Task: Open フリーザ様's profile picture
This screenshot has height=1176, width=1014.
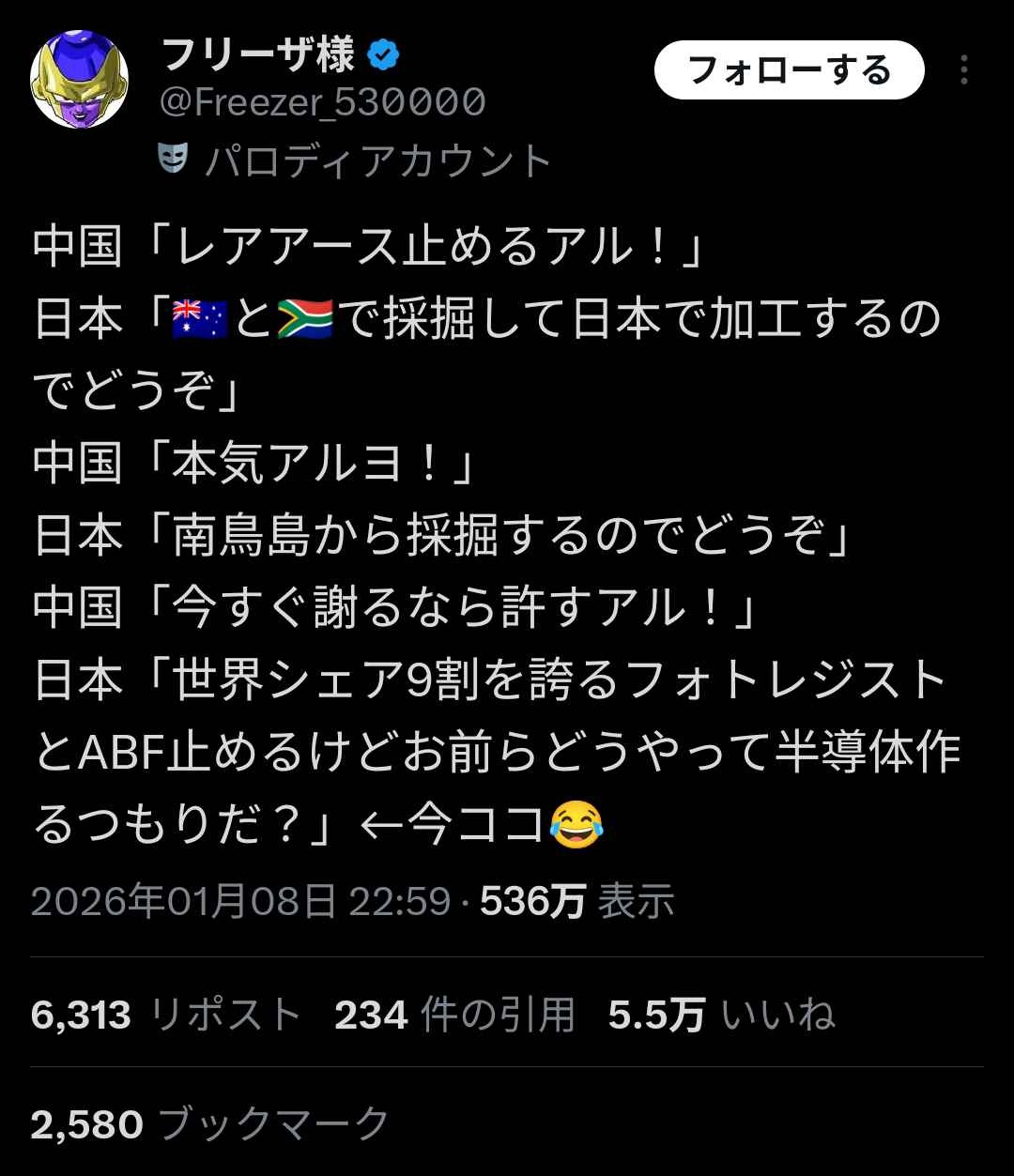Action: click(x=80, y=79)
